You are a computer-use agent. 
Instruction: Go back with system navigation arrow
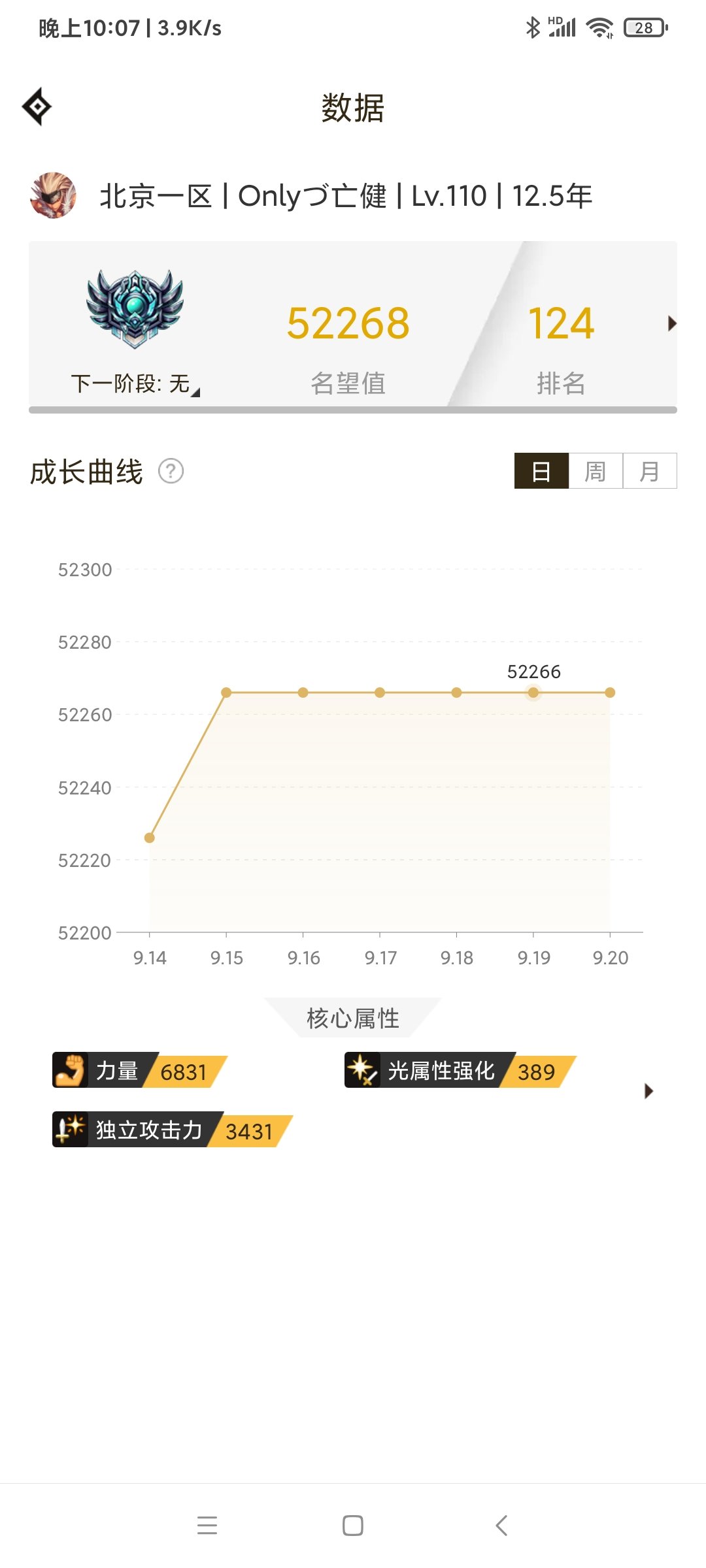pos(501,1526)
